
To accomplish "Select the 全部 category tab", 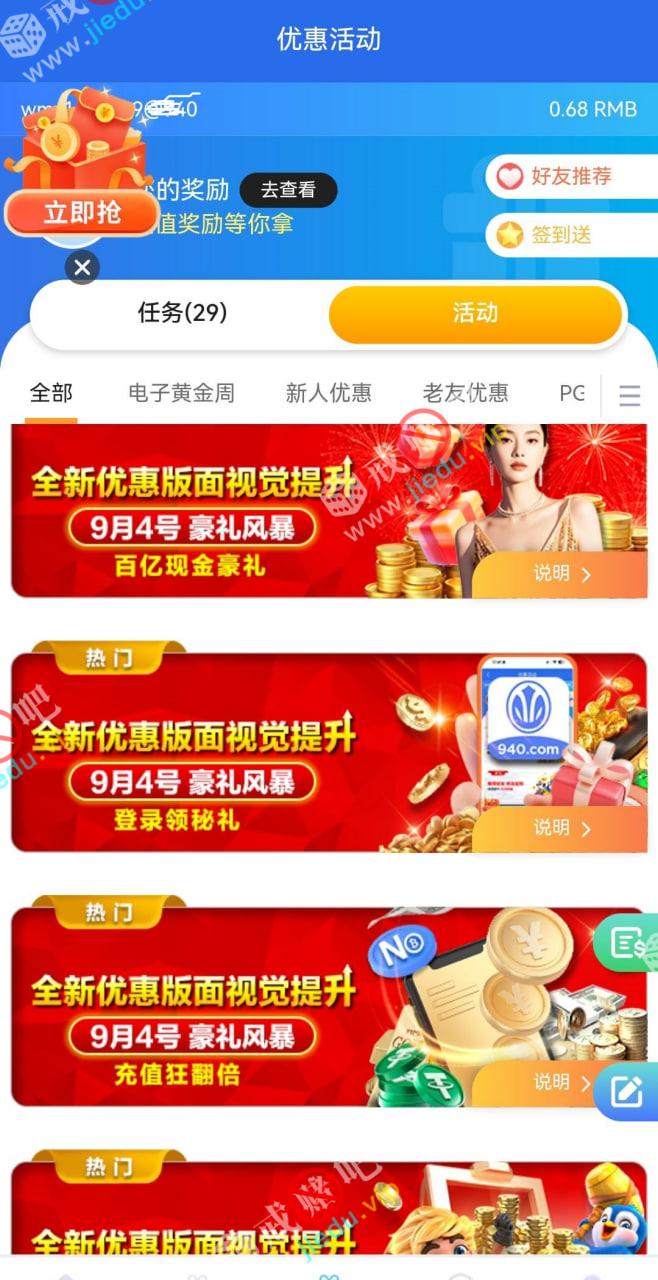I will pos(51,393).
